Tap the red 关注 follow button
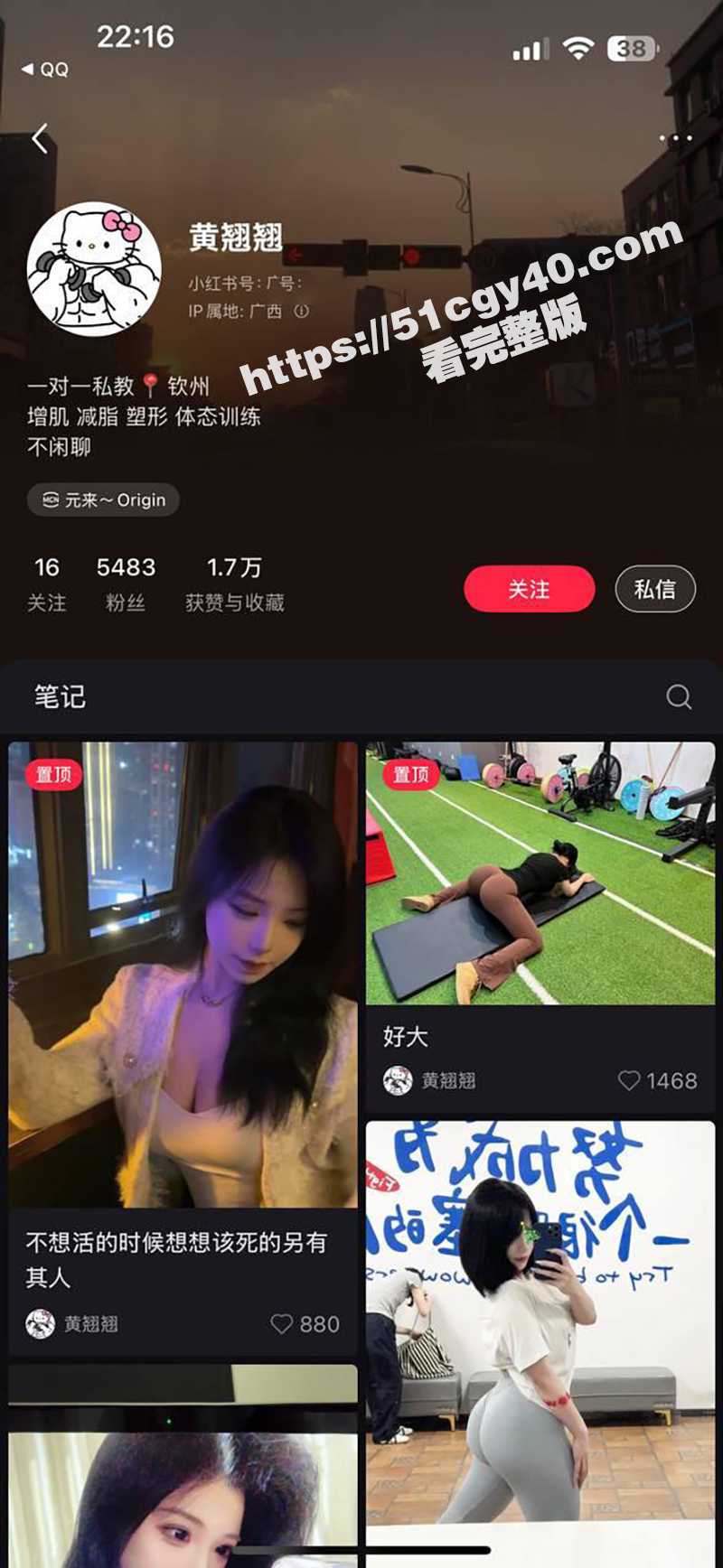The width and height of the screenshot is (723, 1568). coord(529,589)
